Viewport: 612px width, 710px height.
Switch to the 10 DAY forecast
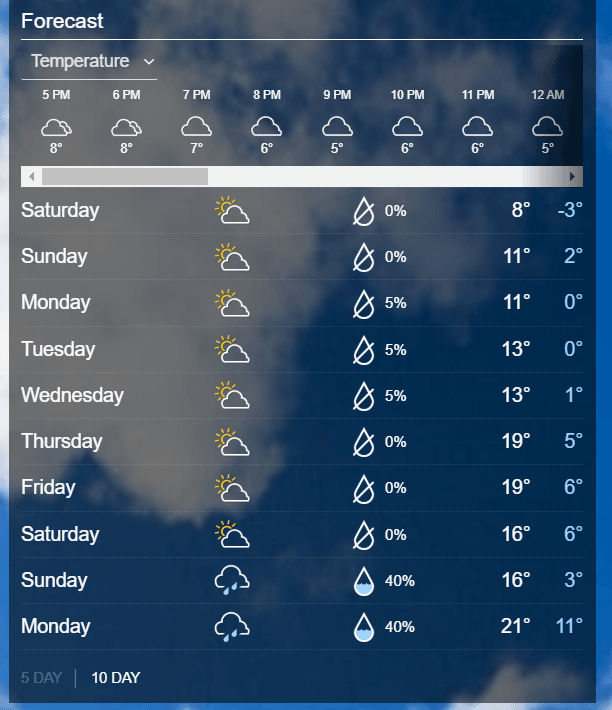click(x=116, y=678)
